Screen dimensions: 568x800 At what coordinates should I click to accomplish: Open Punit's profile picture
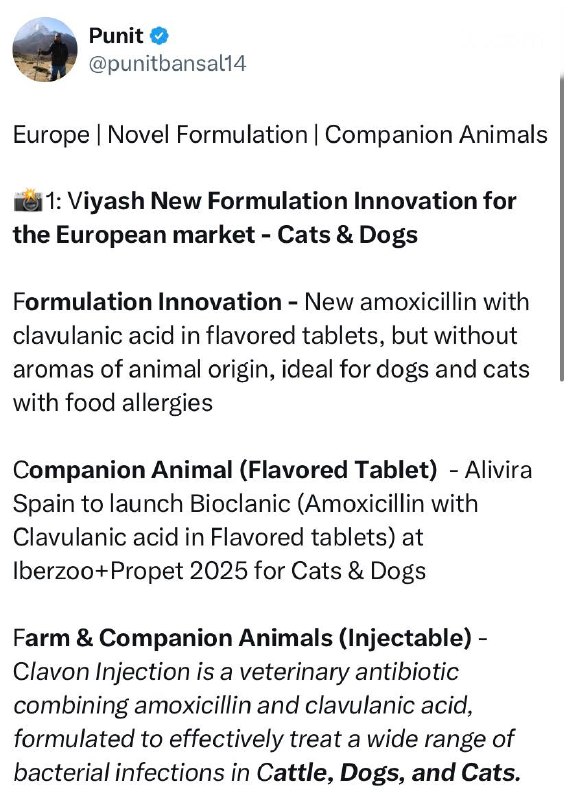tap(45, 49)
